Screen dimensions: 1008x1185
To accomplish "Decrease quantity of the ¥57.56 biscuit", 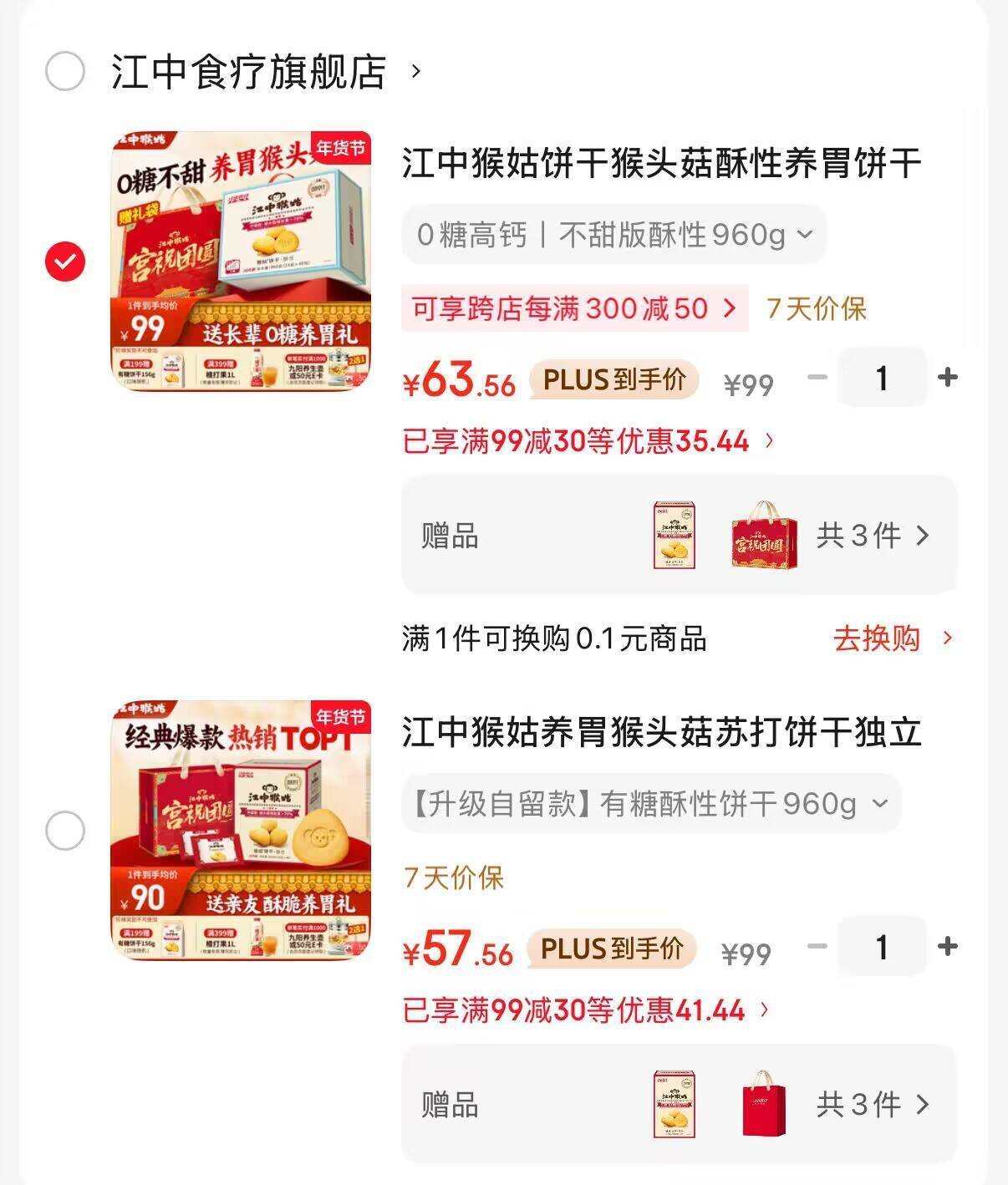I will [817, 947].
